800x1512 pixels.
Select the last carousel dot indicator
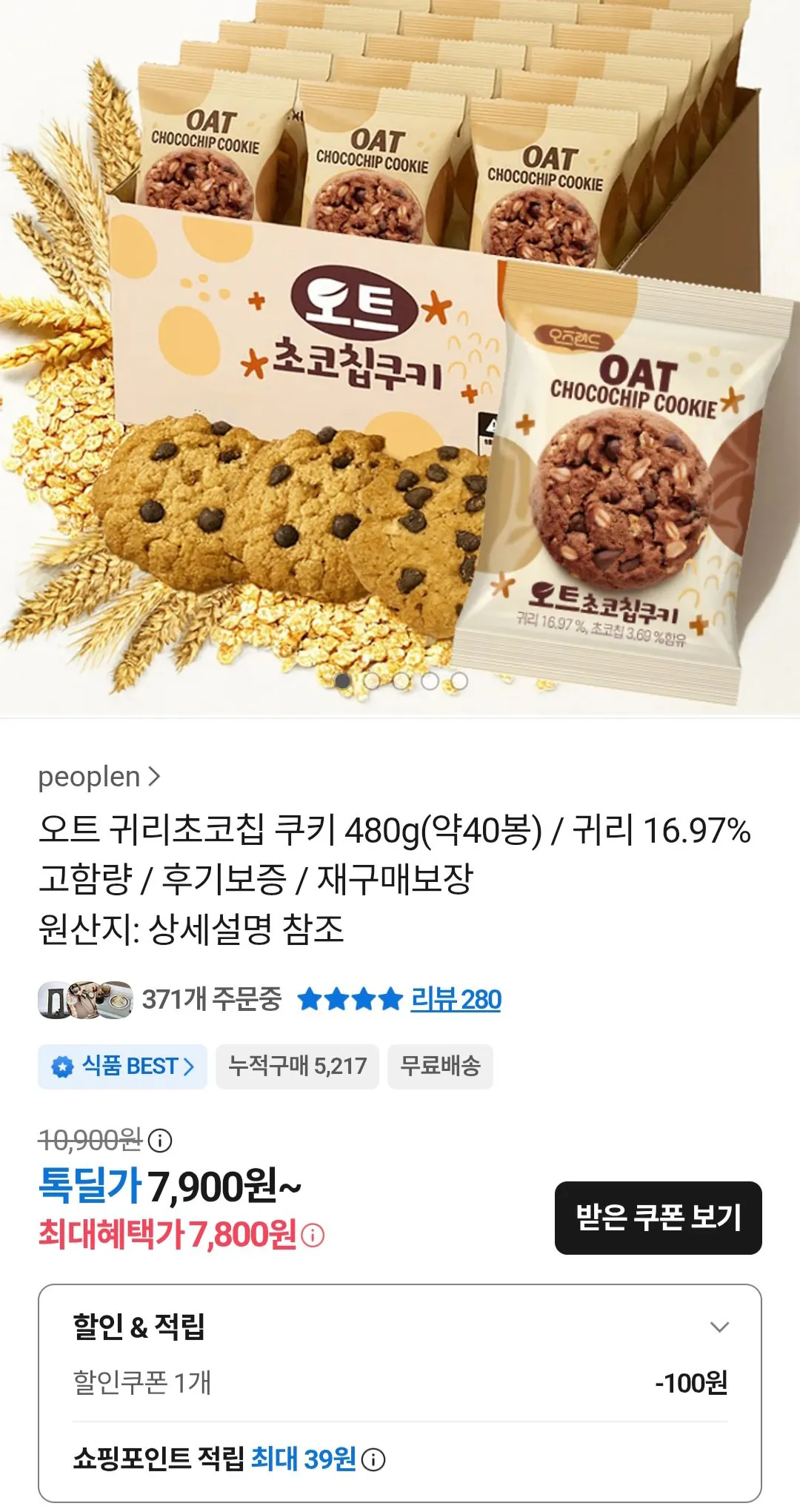tap(458, 680)
